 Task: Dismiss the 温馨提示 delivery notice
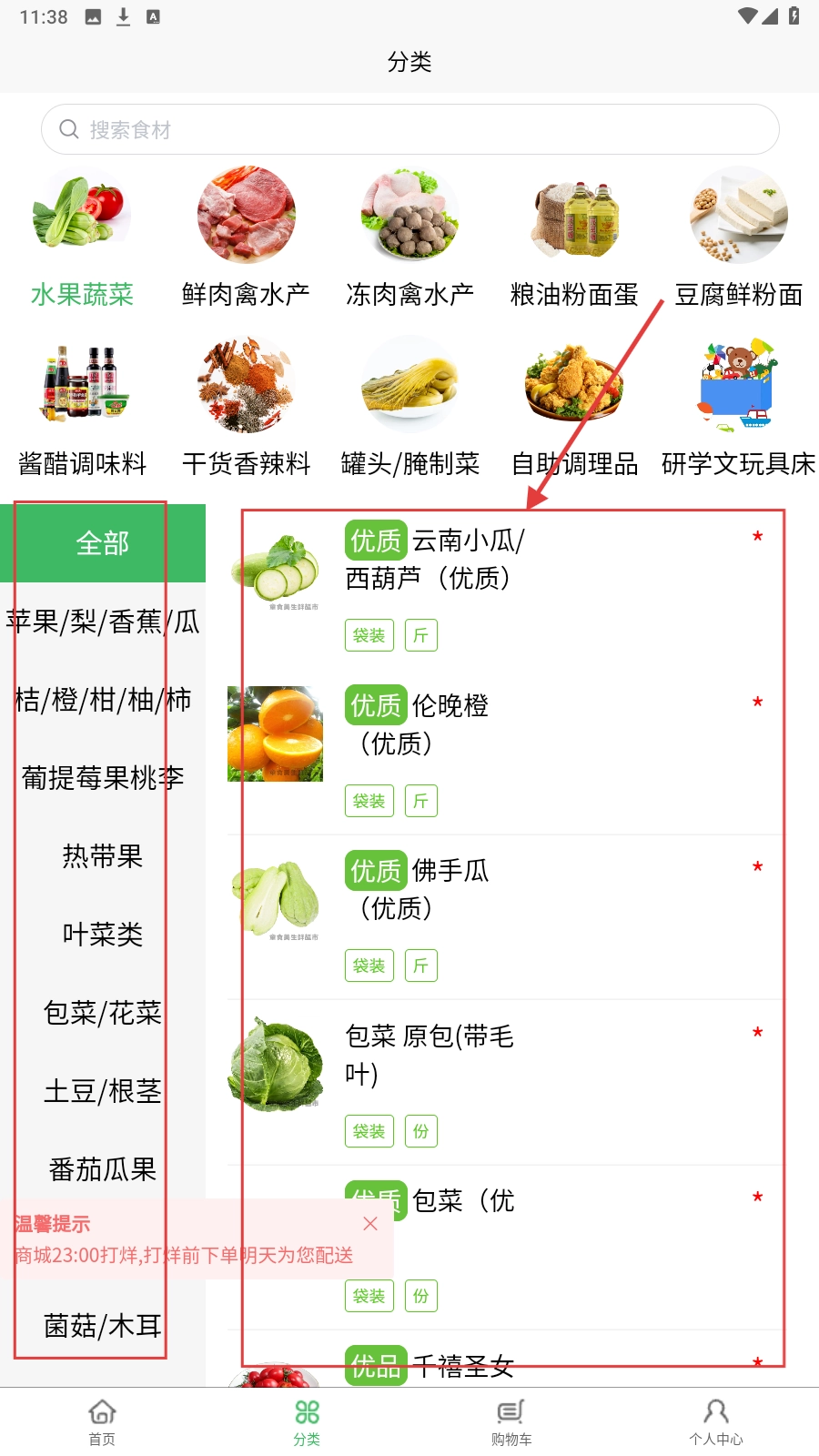pos(369,1224)
